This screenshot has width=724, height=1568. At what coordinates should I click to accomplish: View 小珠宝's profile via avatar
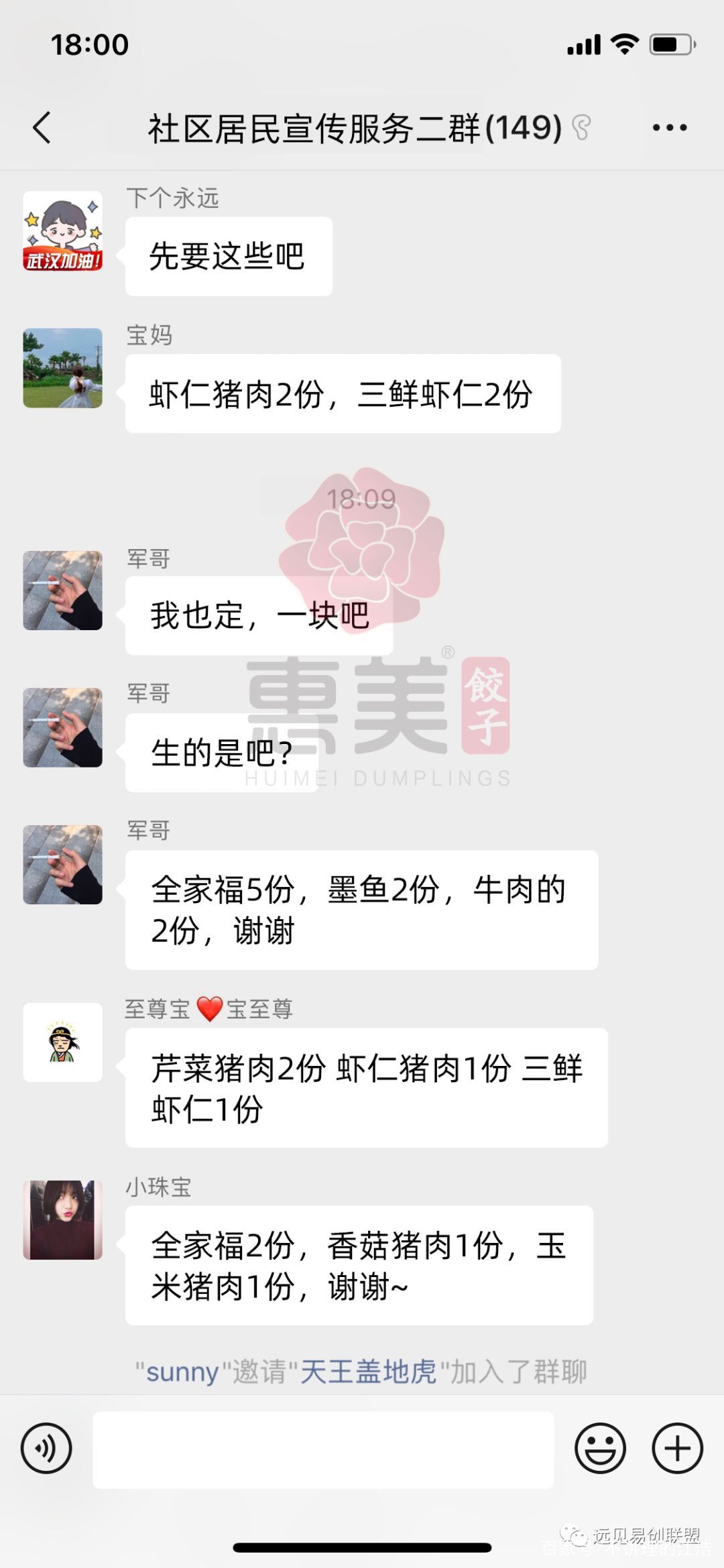click(x=63, y=1220)
